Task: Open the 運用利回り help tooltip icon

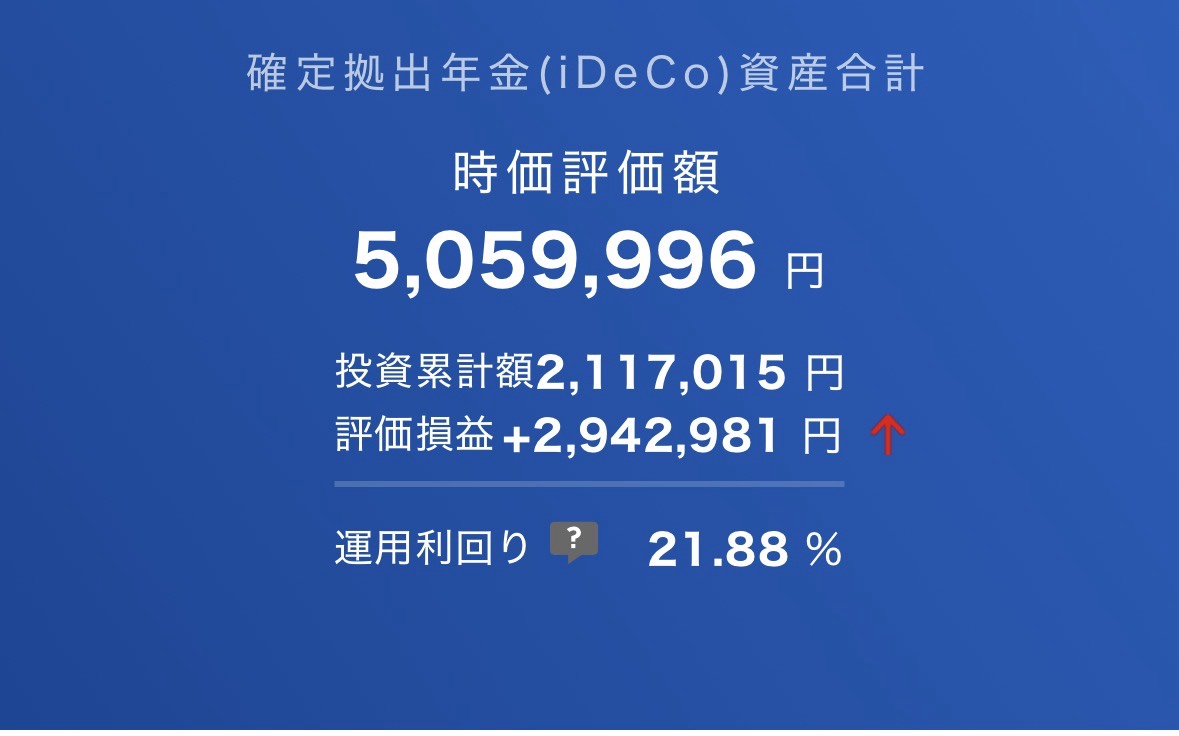Action: click(574, 541)
